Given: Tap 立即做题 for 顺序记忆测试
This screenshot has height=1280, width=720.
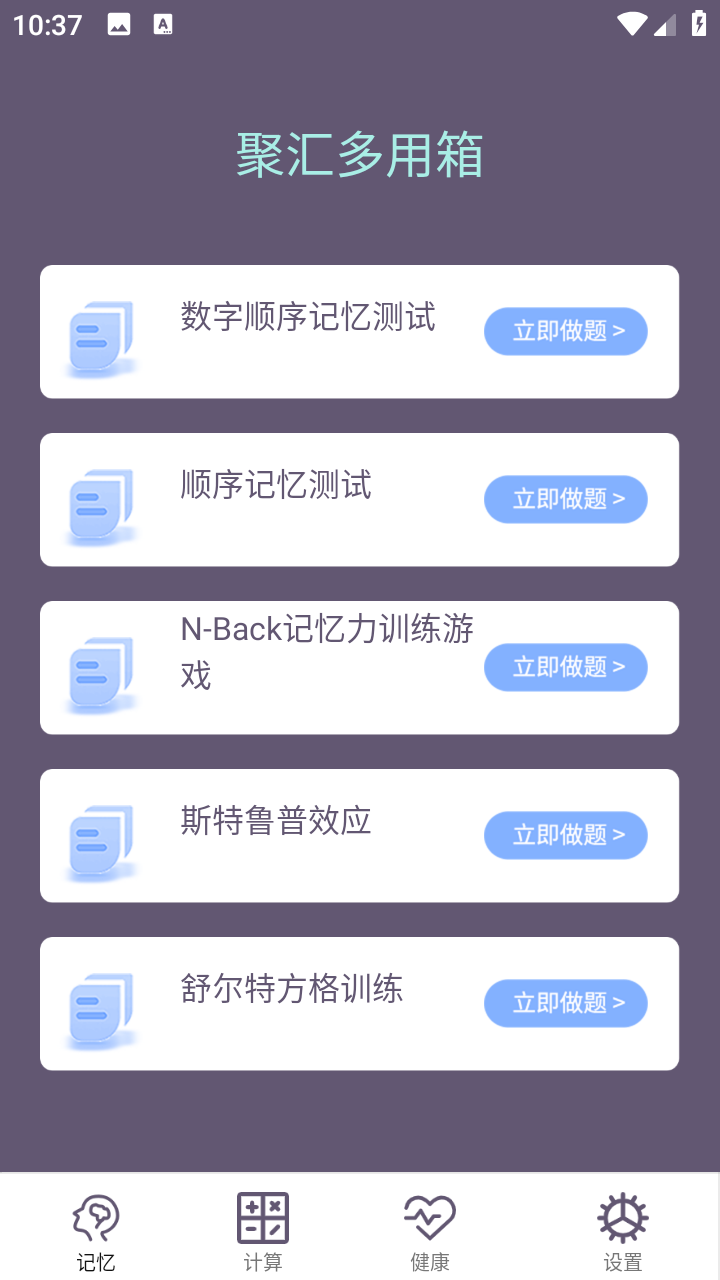Looking at the screenshot, I should 566,499.
